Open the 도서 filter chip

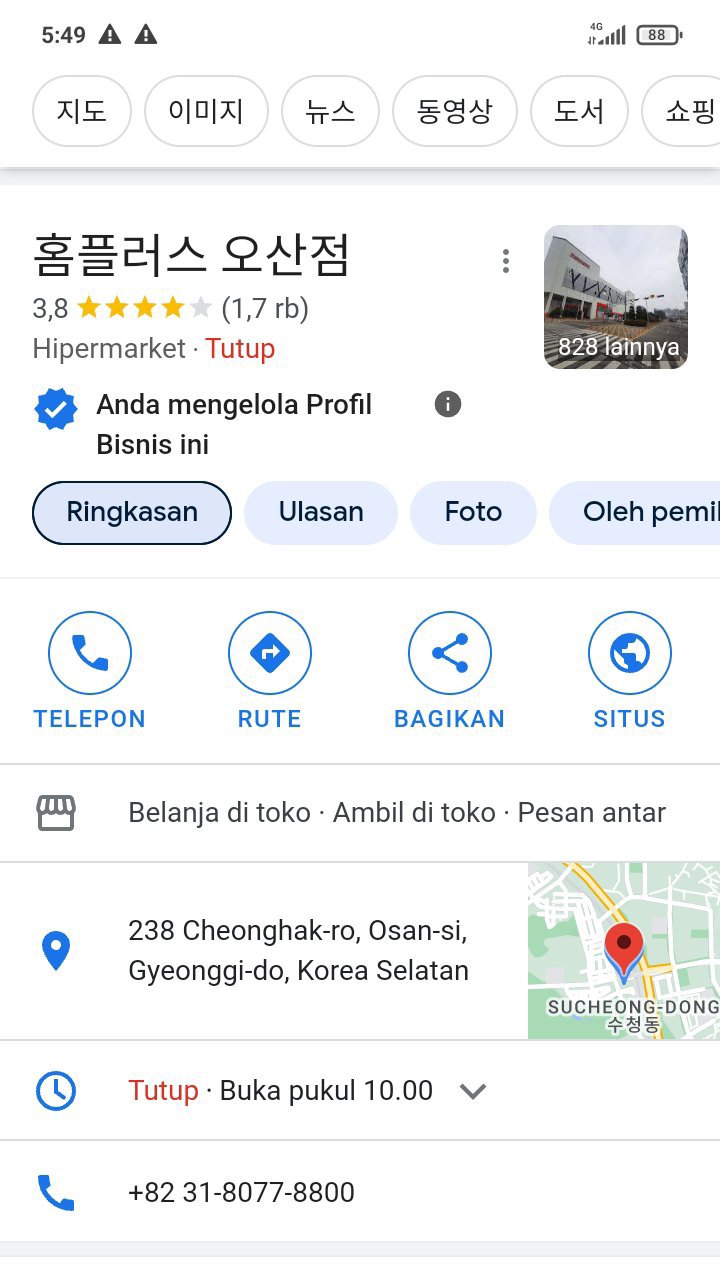[579, 111]
